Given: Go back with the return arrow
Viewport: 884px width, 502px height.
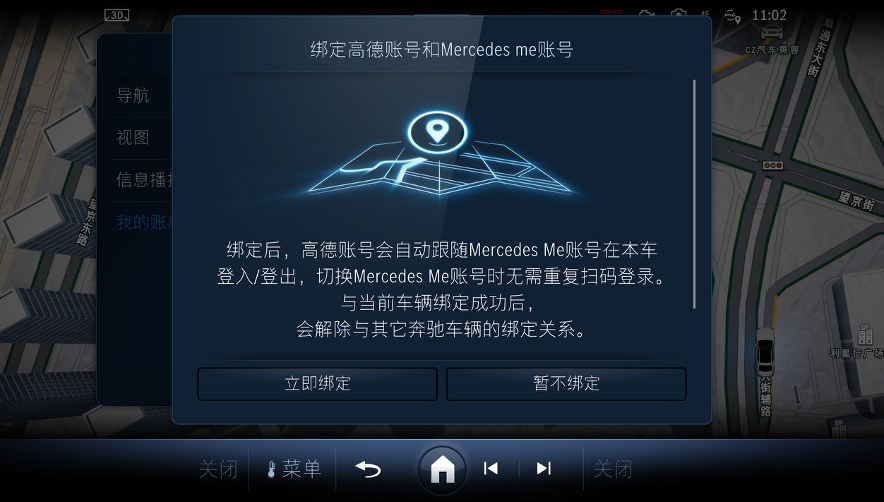Looking at the screenshot, I should pos(368,468).
